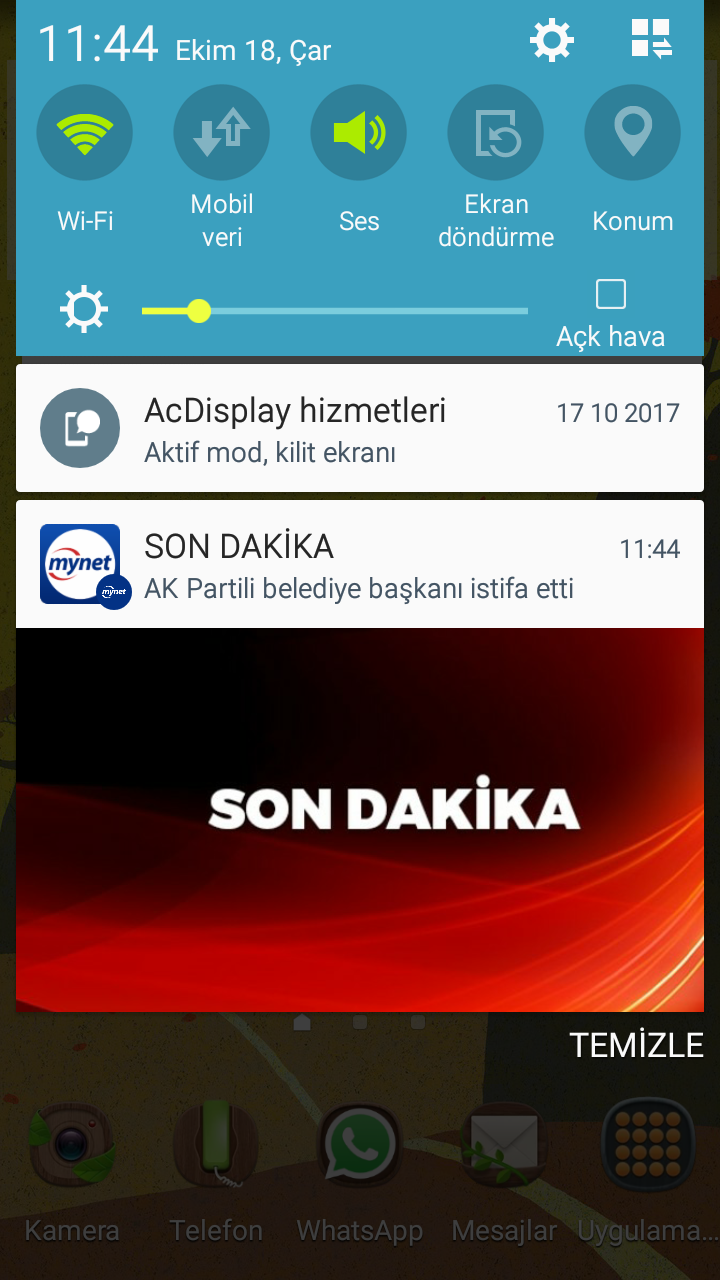Toggle the Ses sound mode
Viewport: 720px width, 1280px height.
tap(358, 134)
